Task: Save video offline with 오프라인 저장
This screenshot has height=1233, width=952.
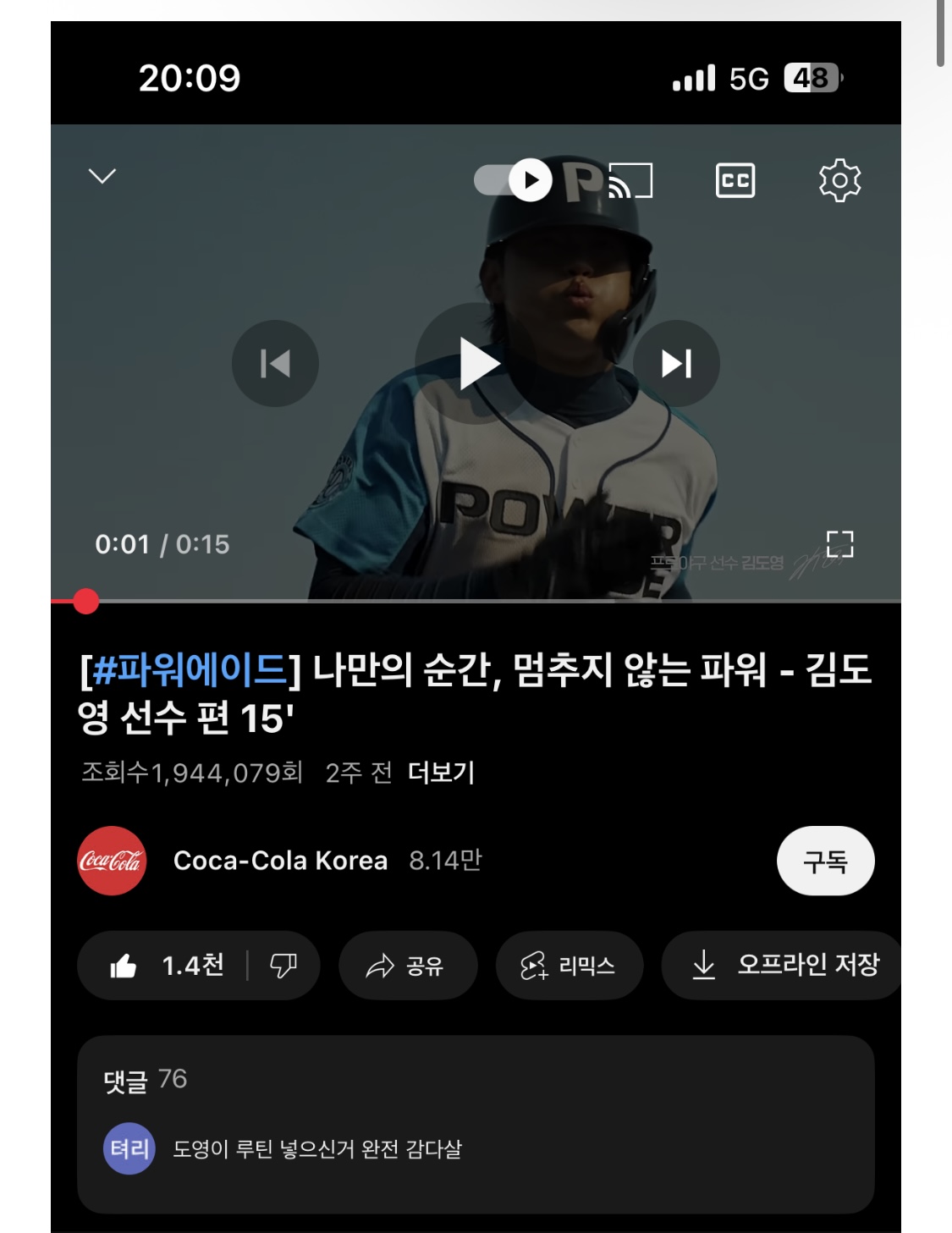Action: 784,966
